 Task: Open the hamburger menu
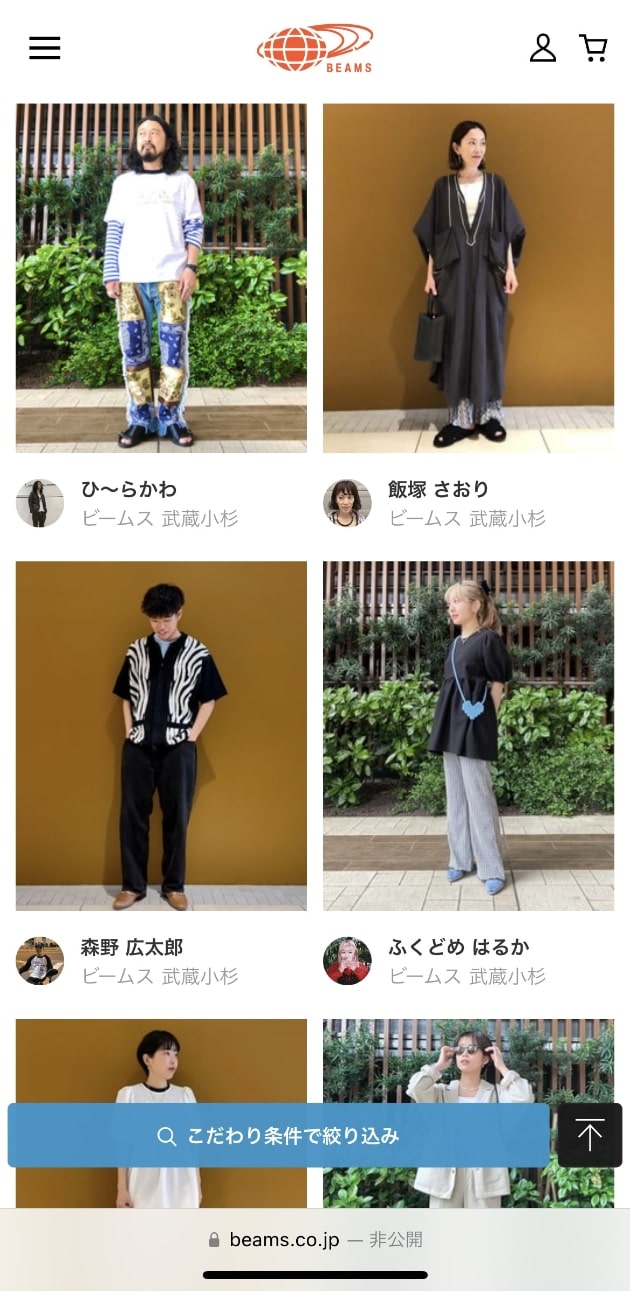[x=44, y=48]
